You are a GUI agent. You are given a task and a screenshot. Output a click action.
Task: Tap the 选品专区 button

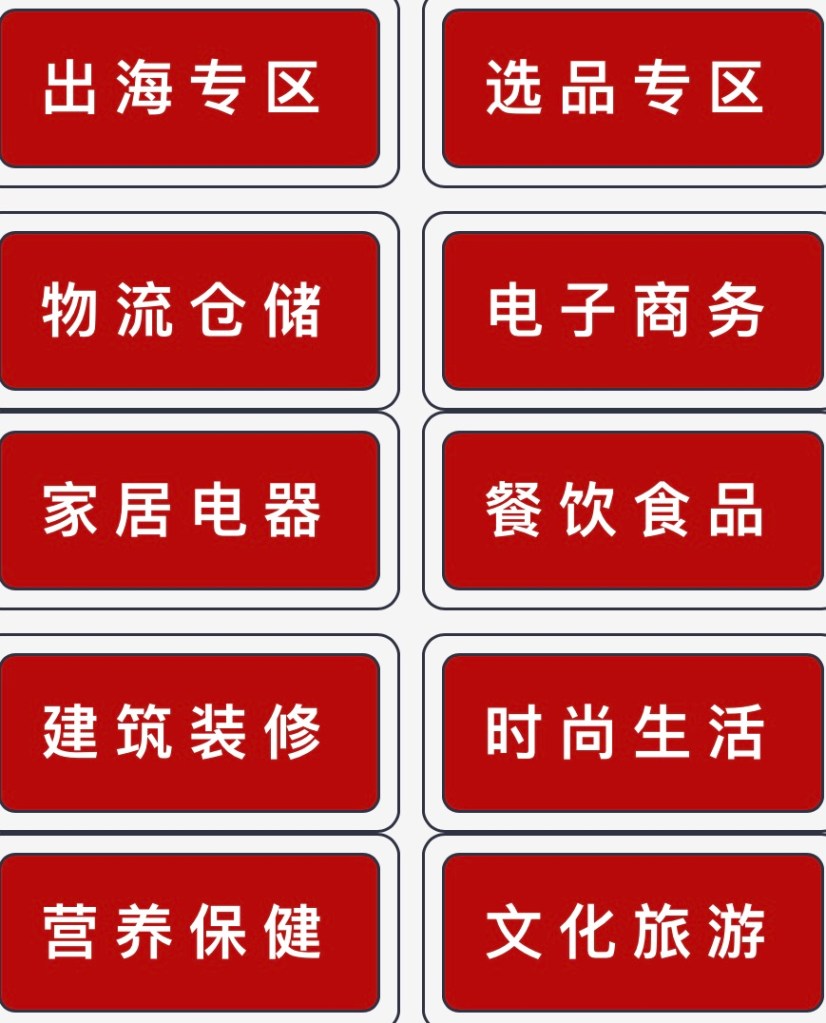[x=632, y=88]
